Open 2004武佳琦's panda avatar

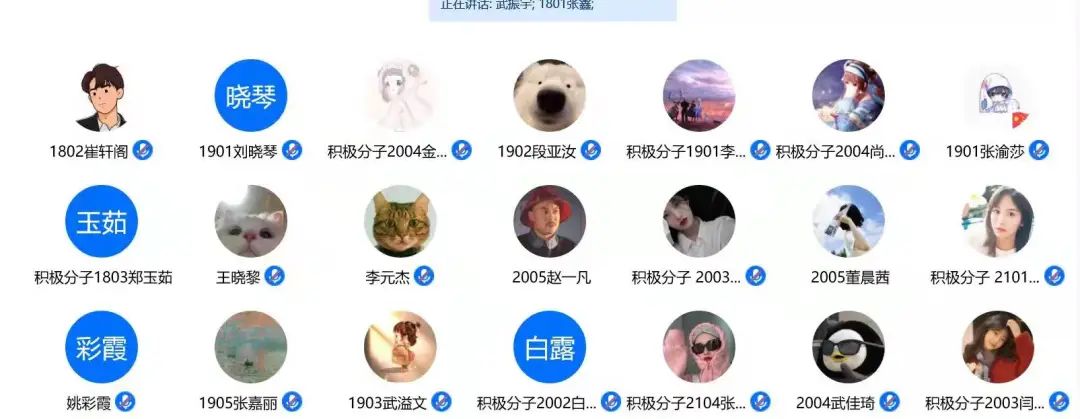pos(848,348)
